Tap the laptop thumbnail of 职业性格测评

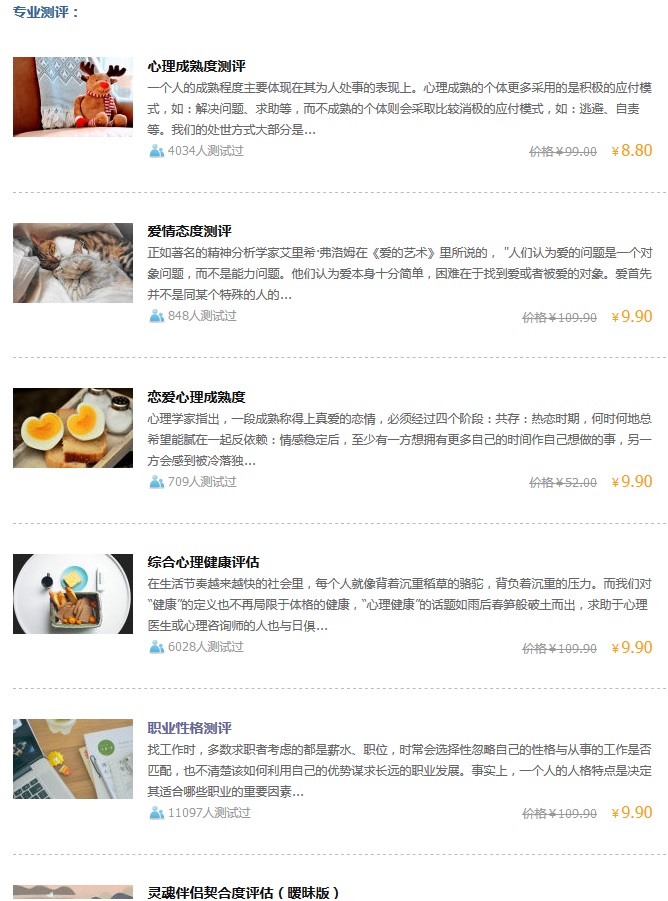[x=73, y=759]
